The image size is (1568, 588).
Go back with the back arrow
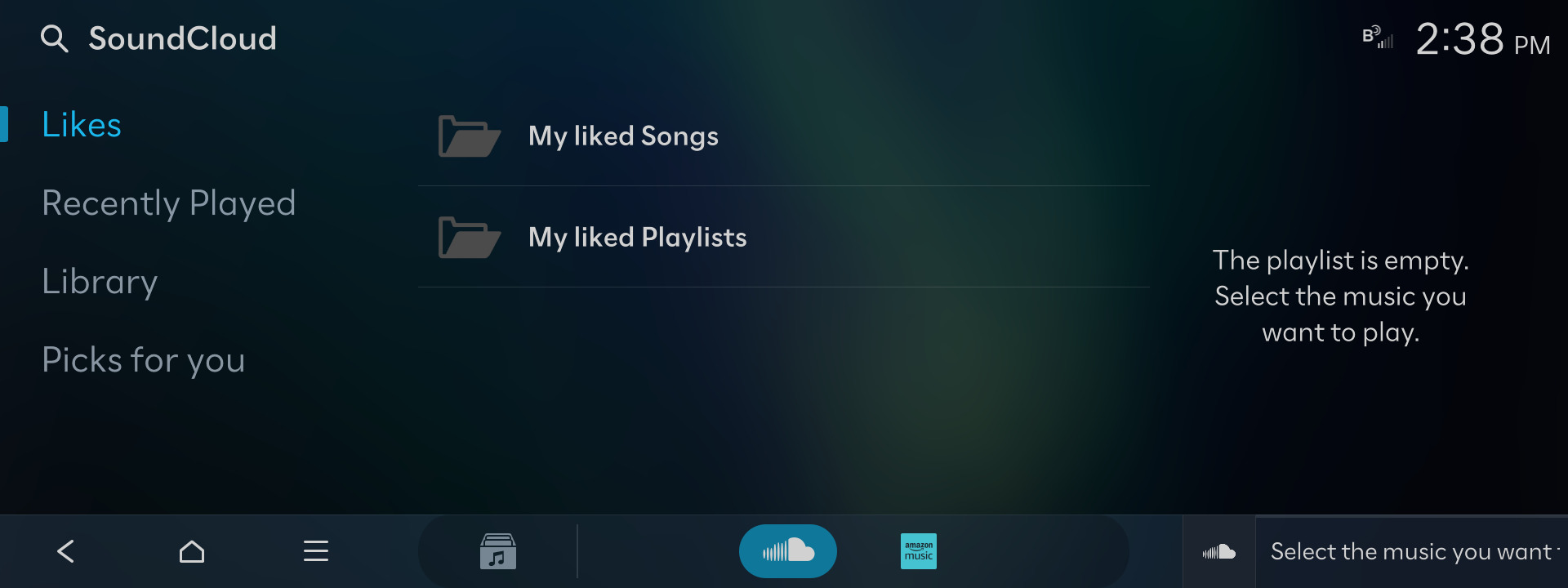(66, 551)
